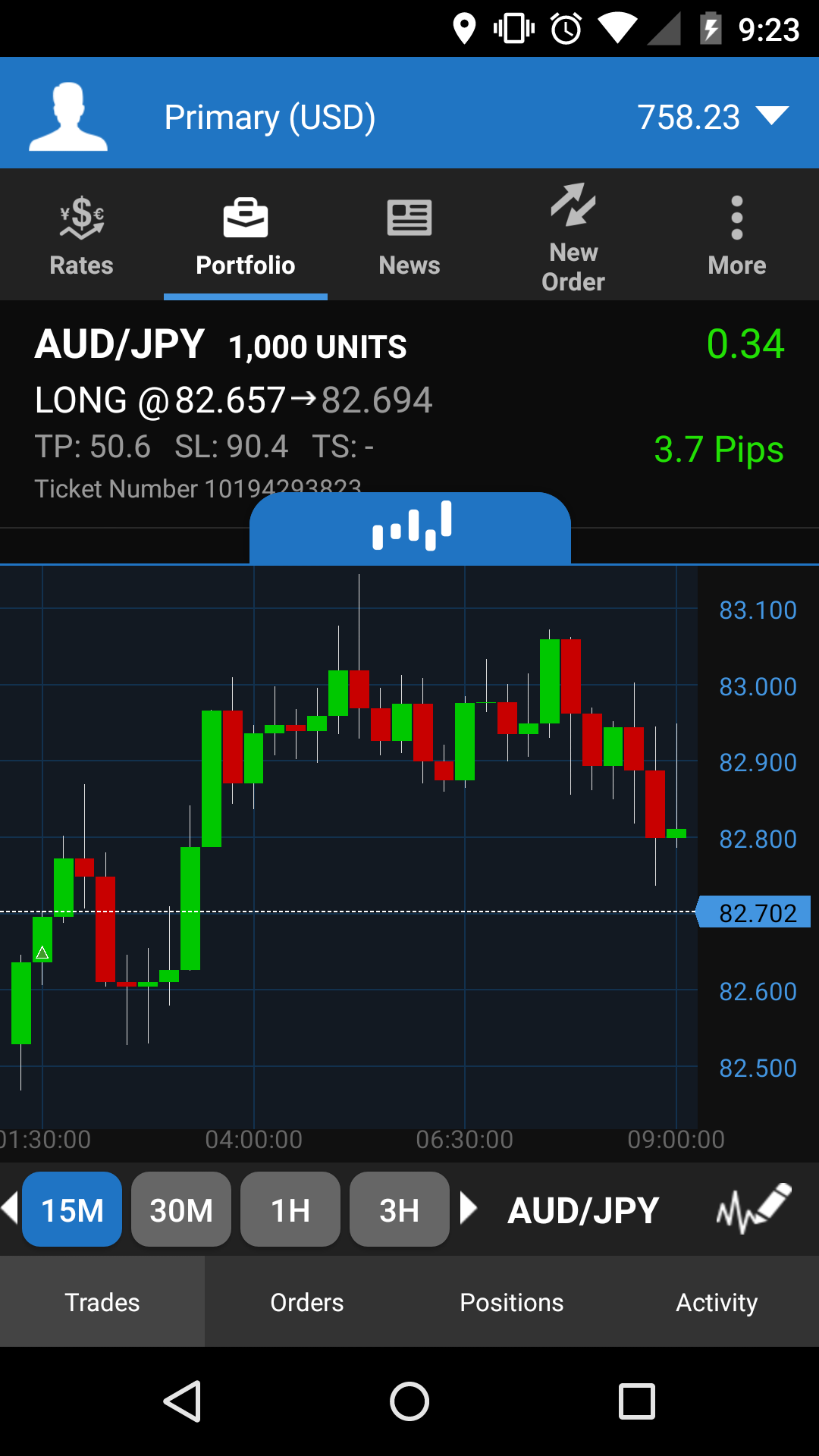Open the News tab
Screen dimensions: 819x1456
point(409,236)
